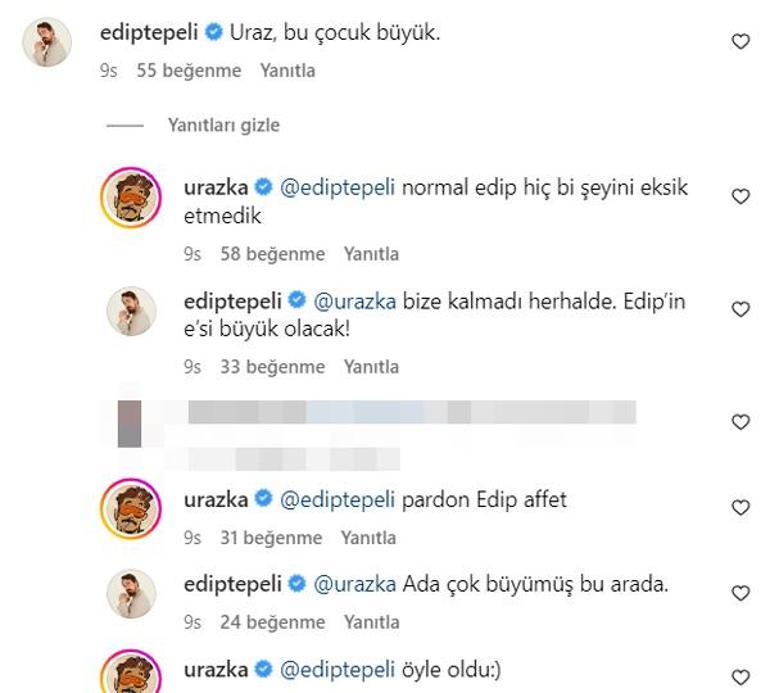
Task: Open ediptepeli's profile from top comment username
Action: tap(148, 32)
